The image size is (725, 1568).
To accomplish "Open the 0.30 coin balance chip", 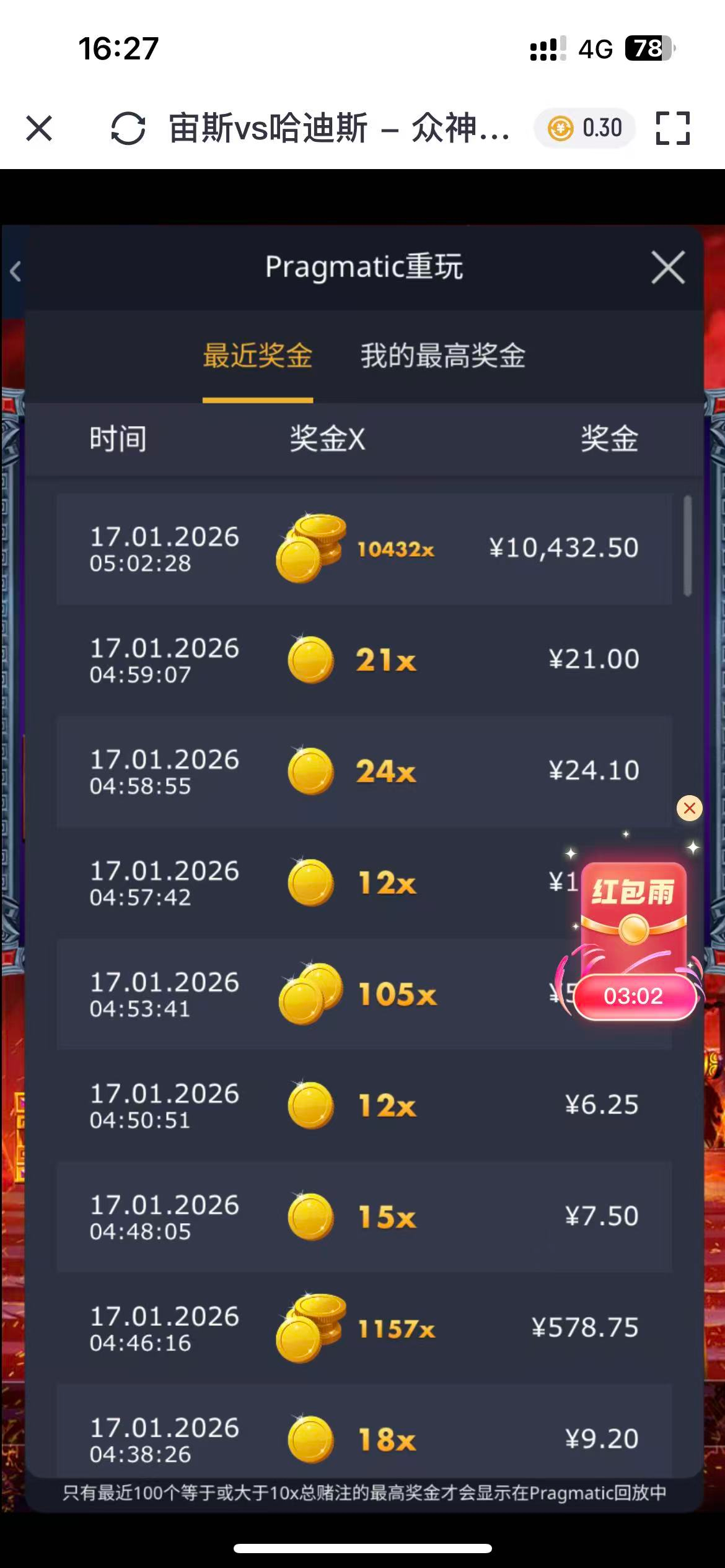I will click(585, 128).
